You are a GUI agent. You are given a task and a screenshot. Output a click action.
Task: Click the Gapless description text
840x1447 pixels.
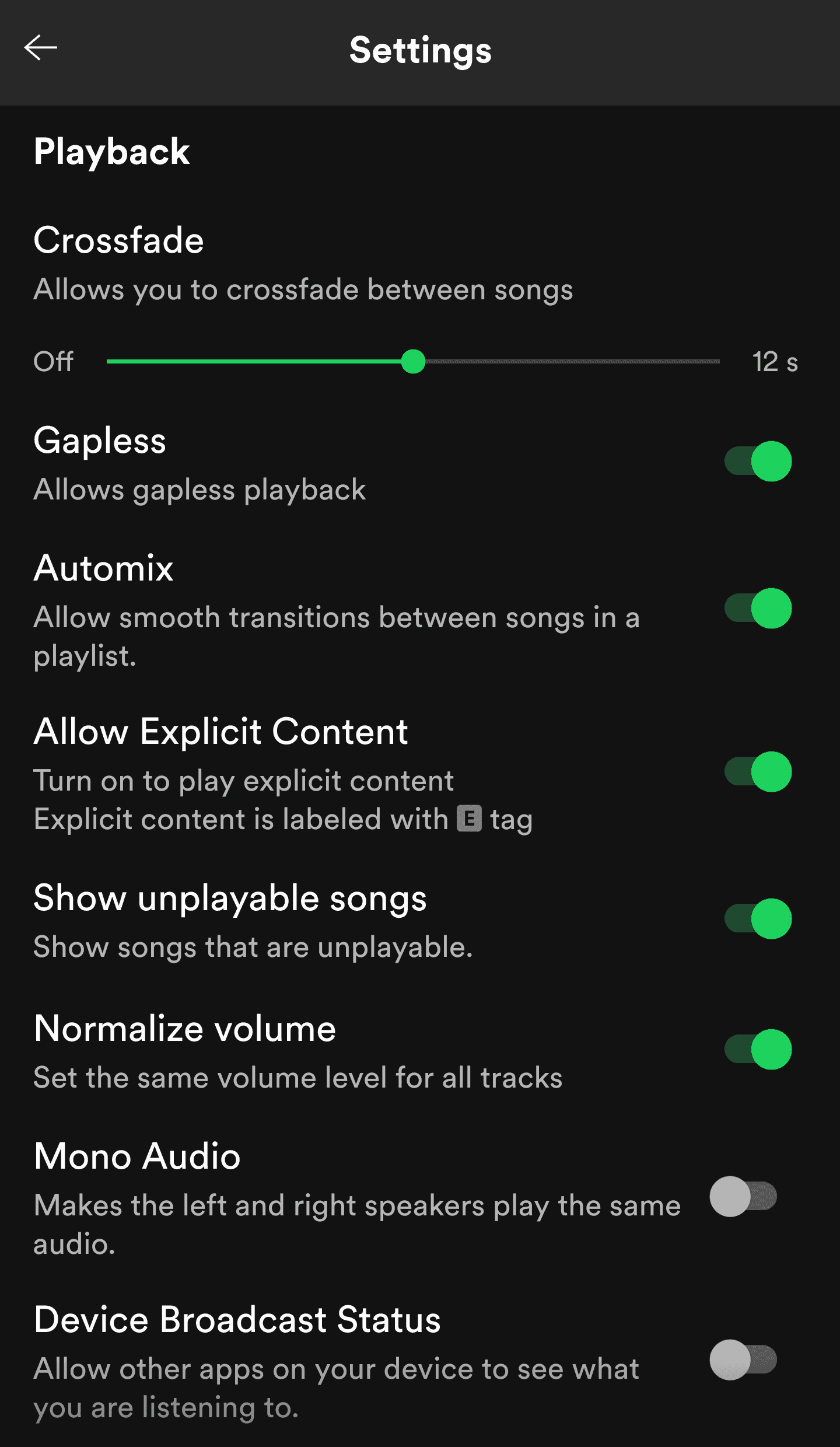[x=199, y=490]
